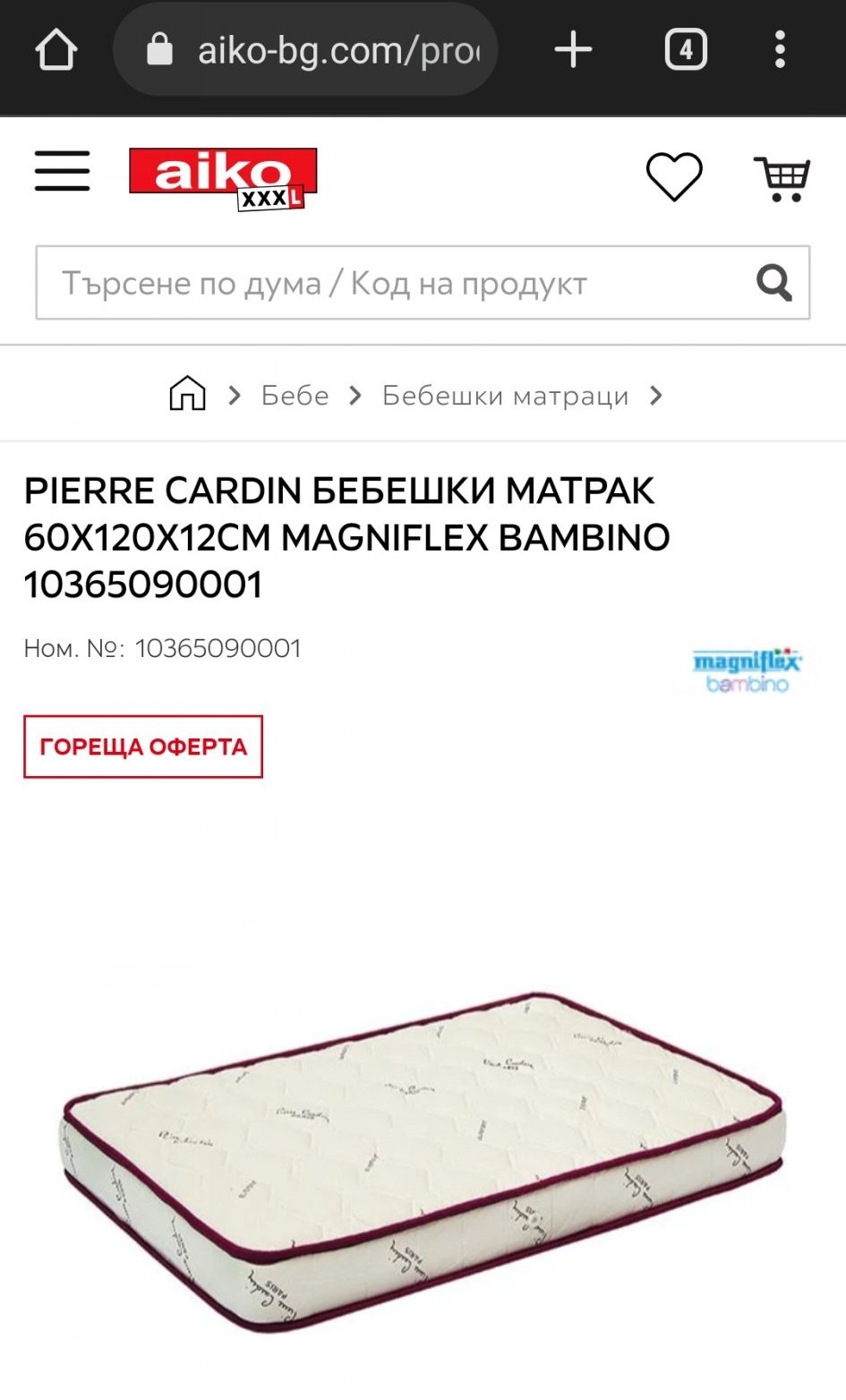The width and height of the screenshot is (846, 1400).
Task: Open the shopping cart
Action: [782, 178]
